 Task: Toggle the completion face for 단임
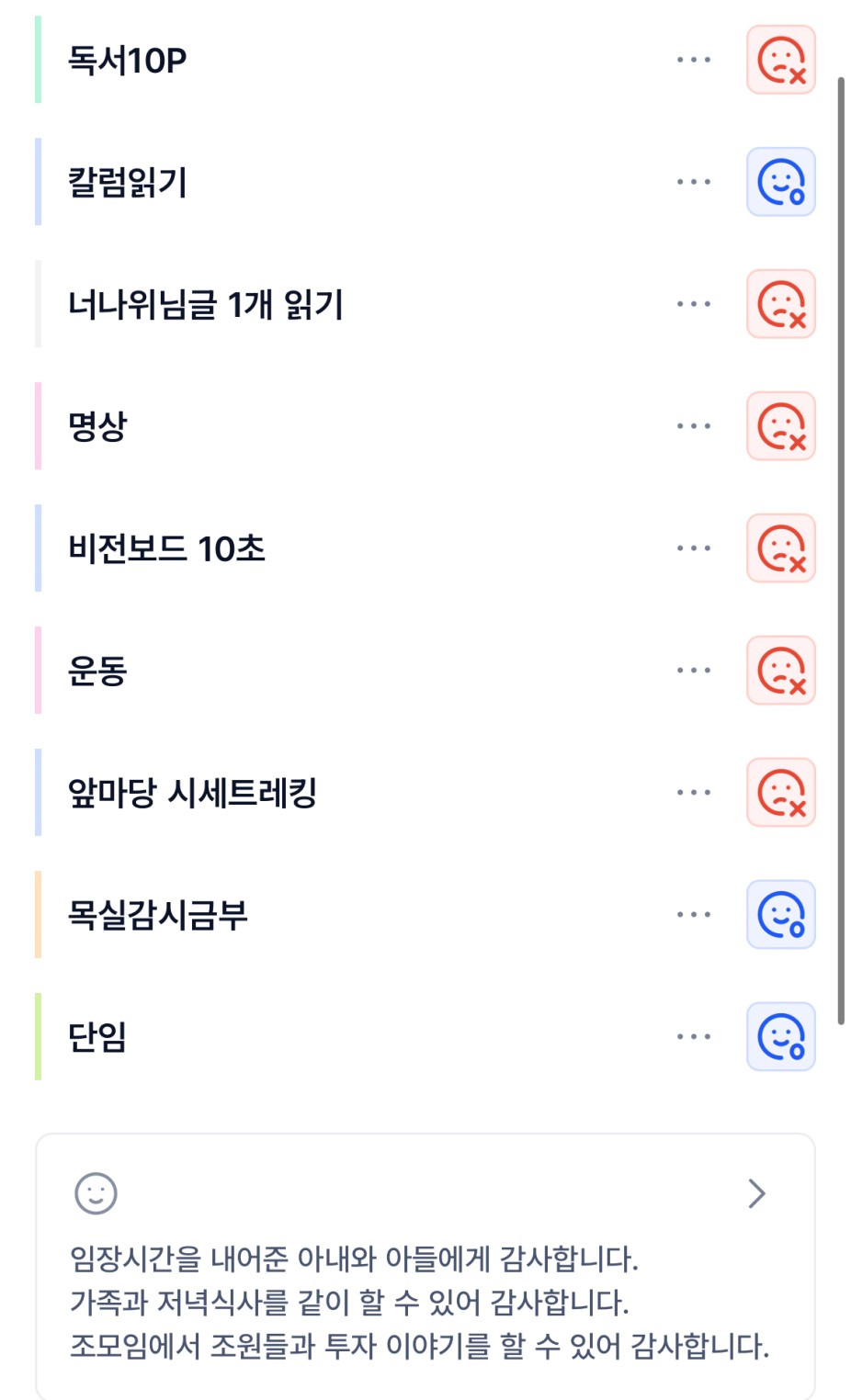pyautogui.click(x=780, y=1037)
